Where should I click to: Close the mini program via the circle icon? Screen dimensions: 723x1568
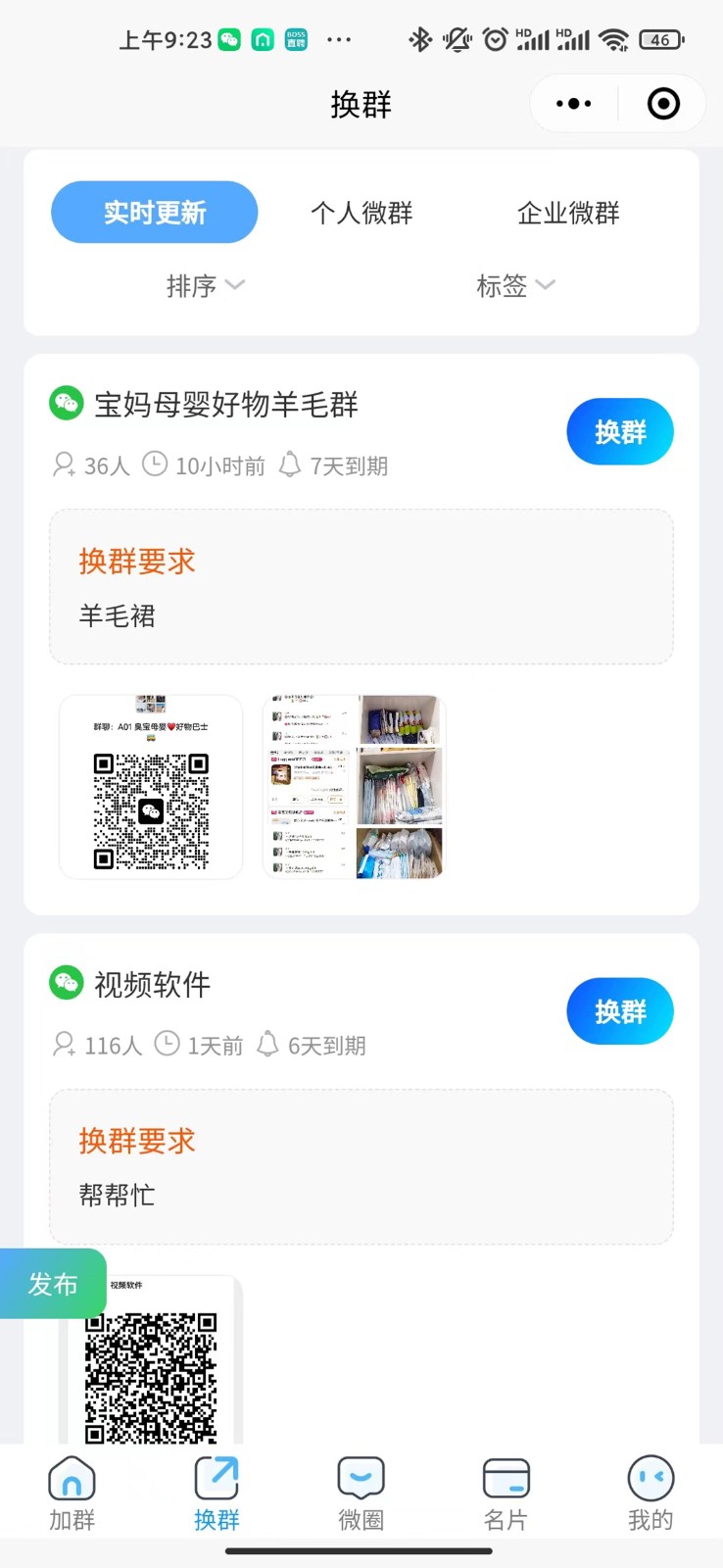(x=663, y=104)
